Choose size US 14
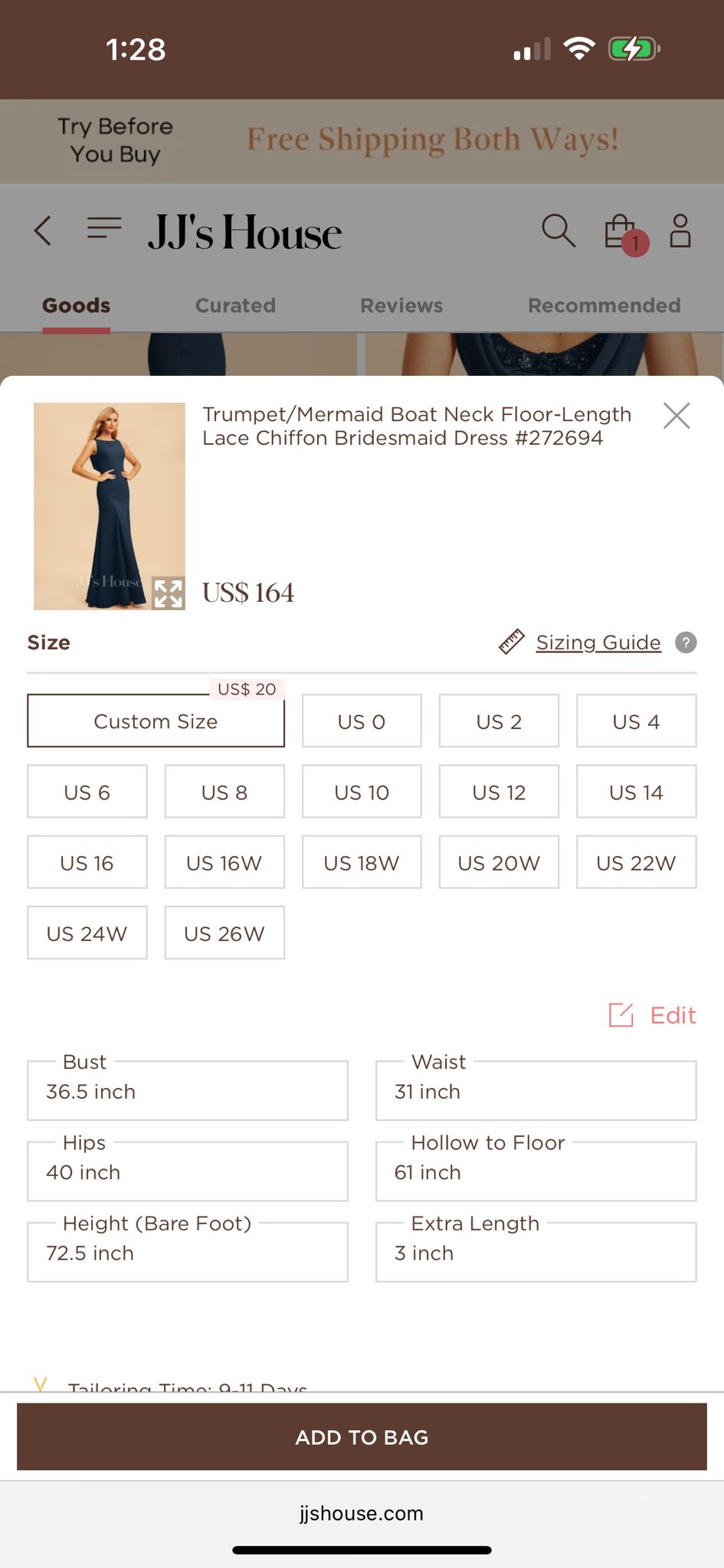724x1568 pixels. (636, 792)
